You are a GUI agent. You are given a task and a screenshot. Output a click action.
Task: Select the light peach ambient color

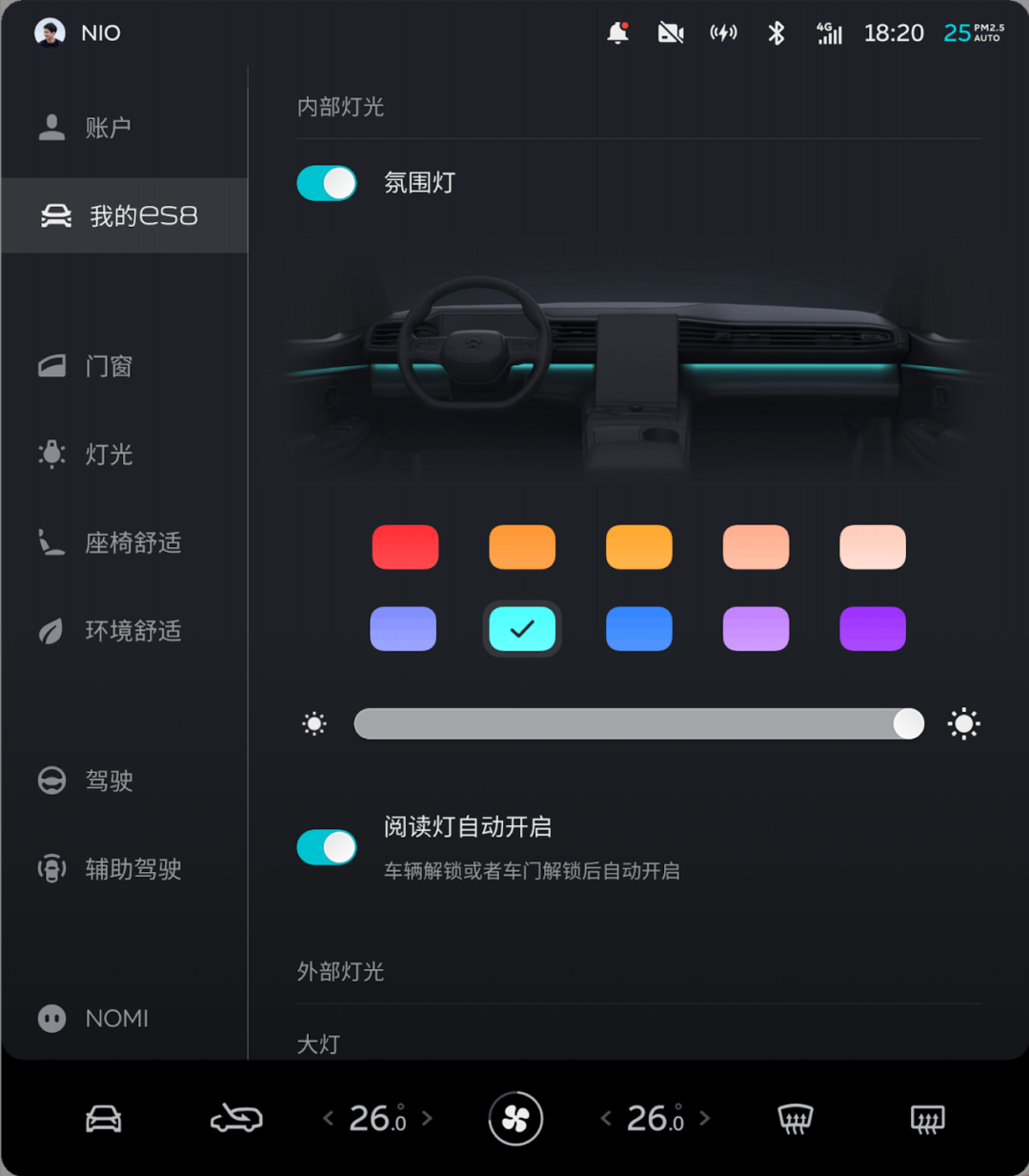(x=872, y=547)
